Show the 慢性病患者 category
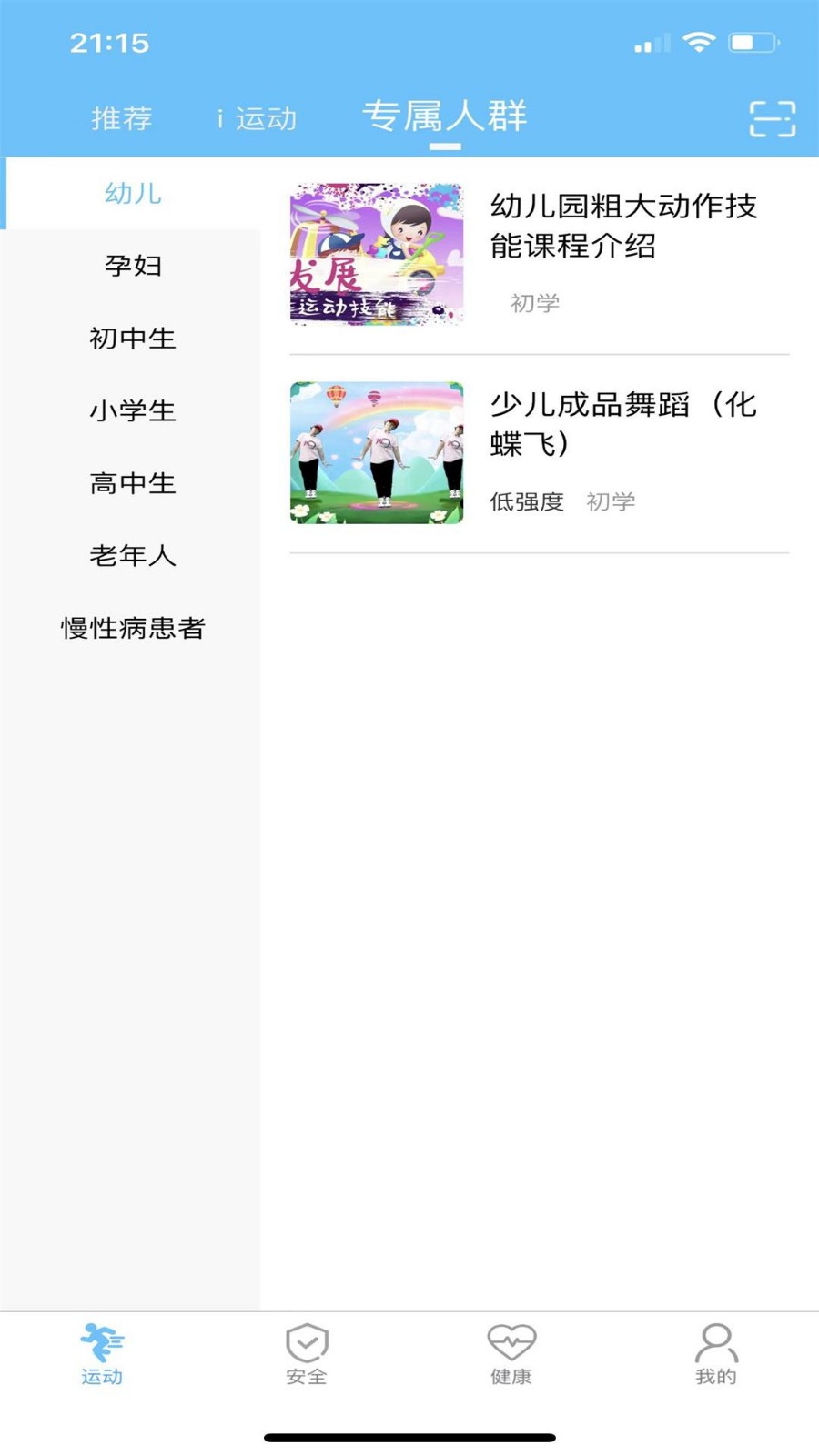819x1456 pixels. point(133,628)
